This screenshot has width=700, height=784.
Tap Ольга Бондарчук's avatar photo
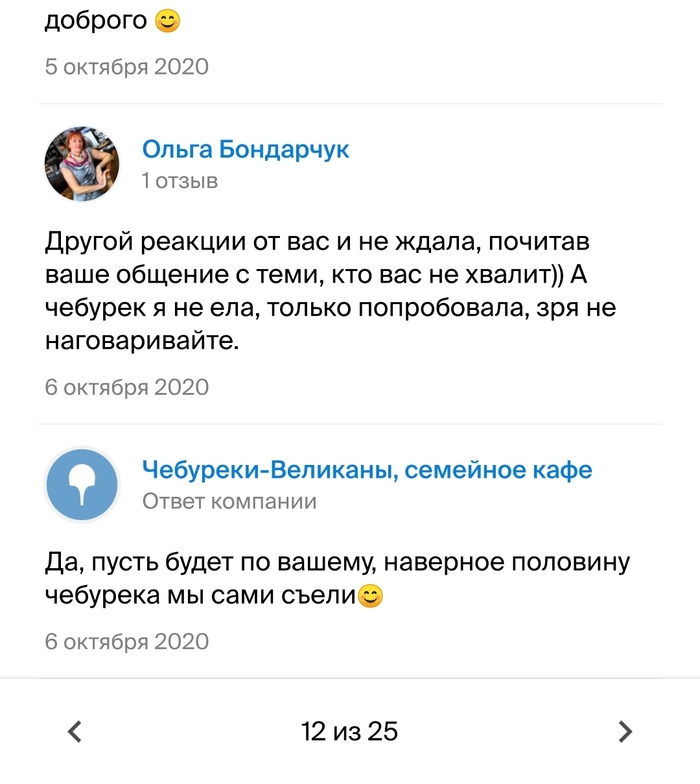(x=82, y=164)
